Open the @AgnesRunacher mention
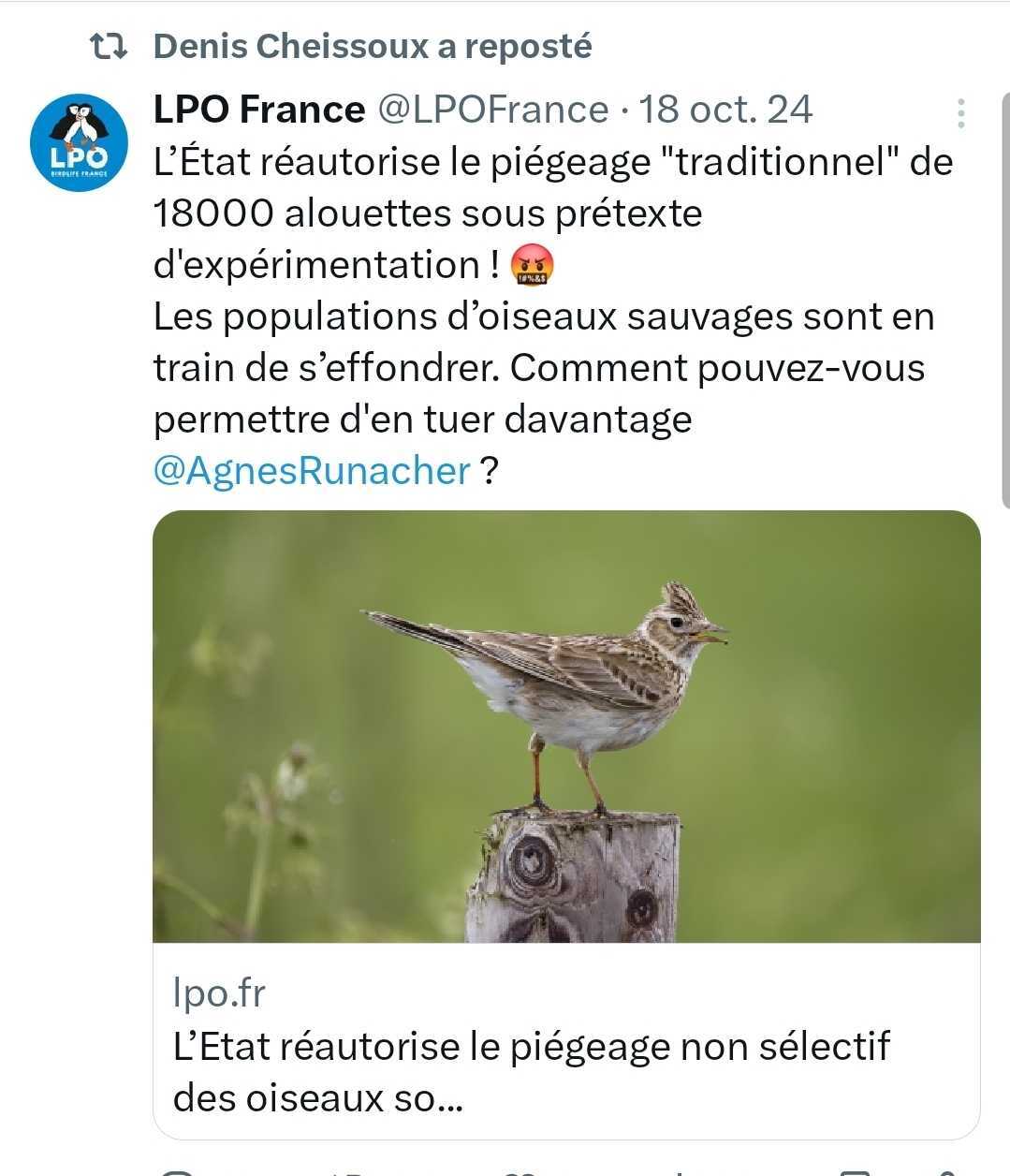 coord(312,470)
